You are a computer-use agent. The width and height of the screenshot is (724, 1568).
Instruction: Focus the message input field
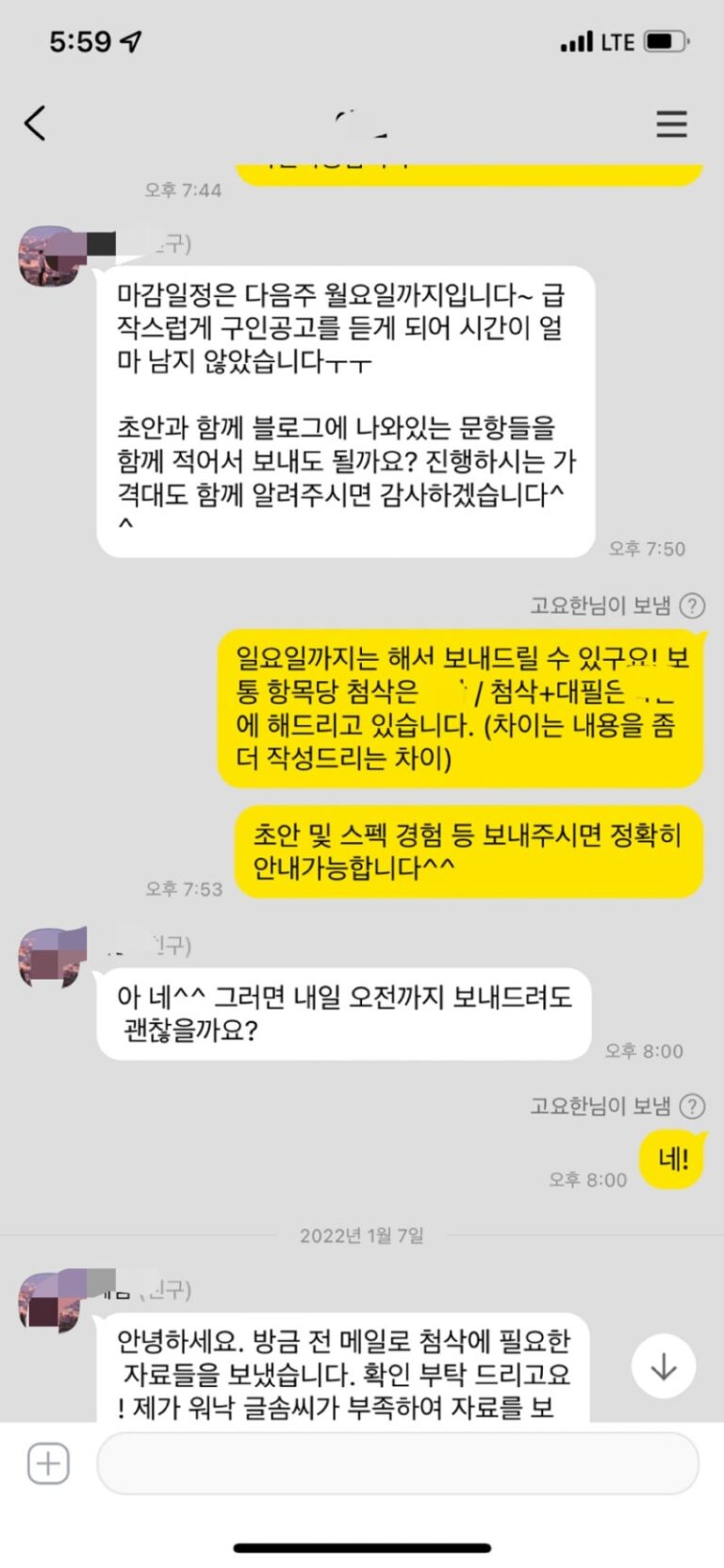click(397, 1463)
